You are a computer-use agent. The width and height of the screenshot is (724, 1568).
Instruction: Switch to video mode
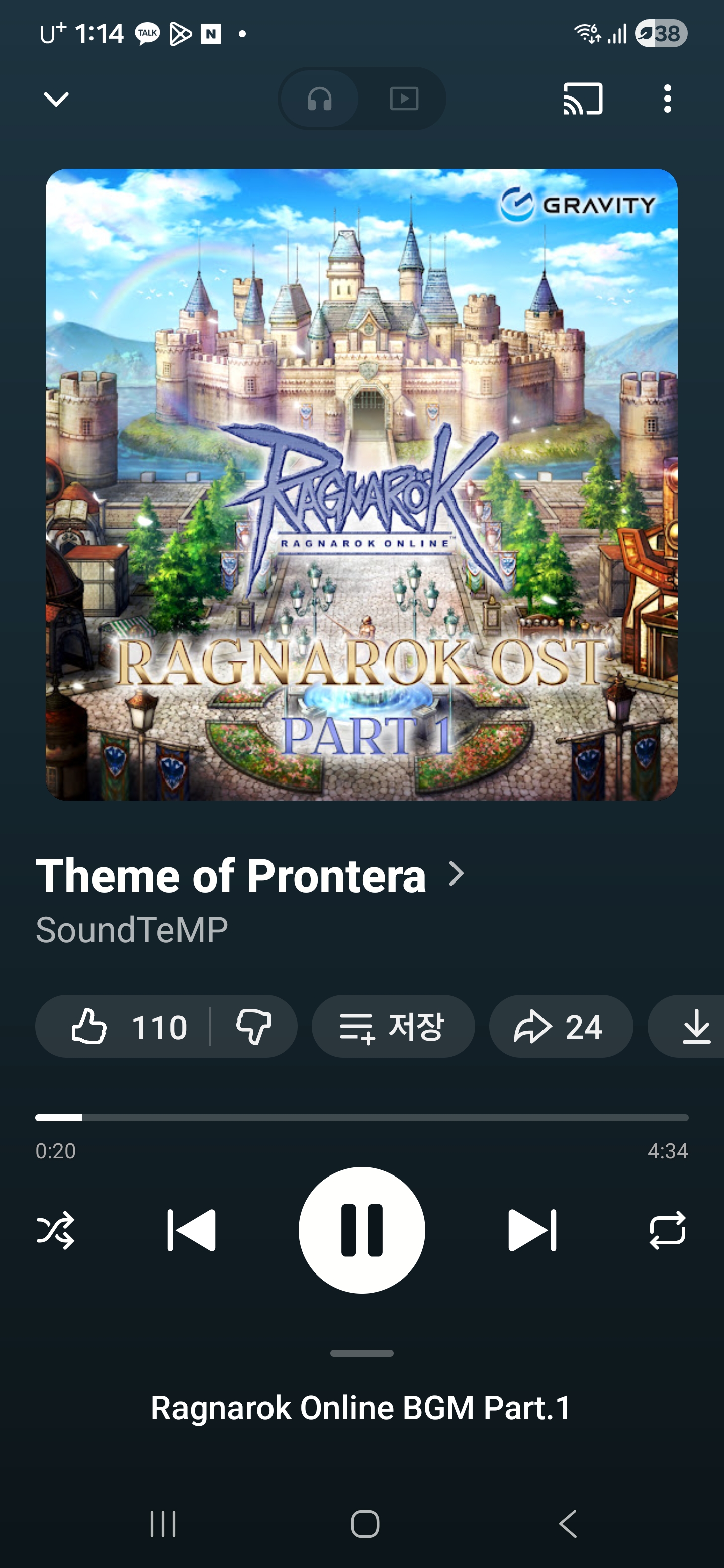[404, 99]
